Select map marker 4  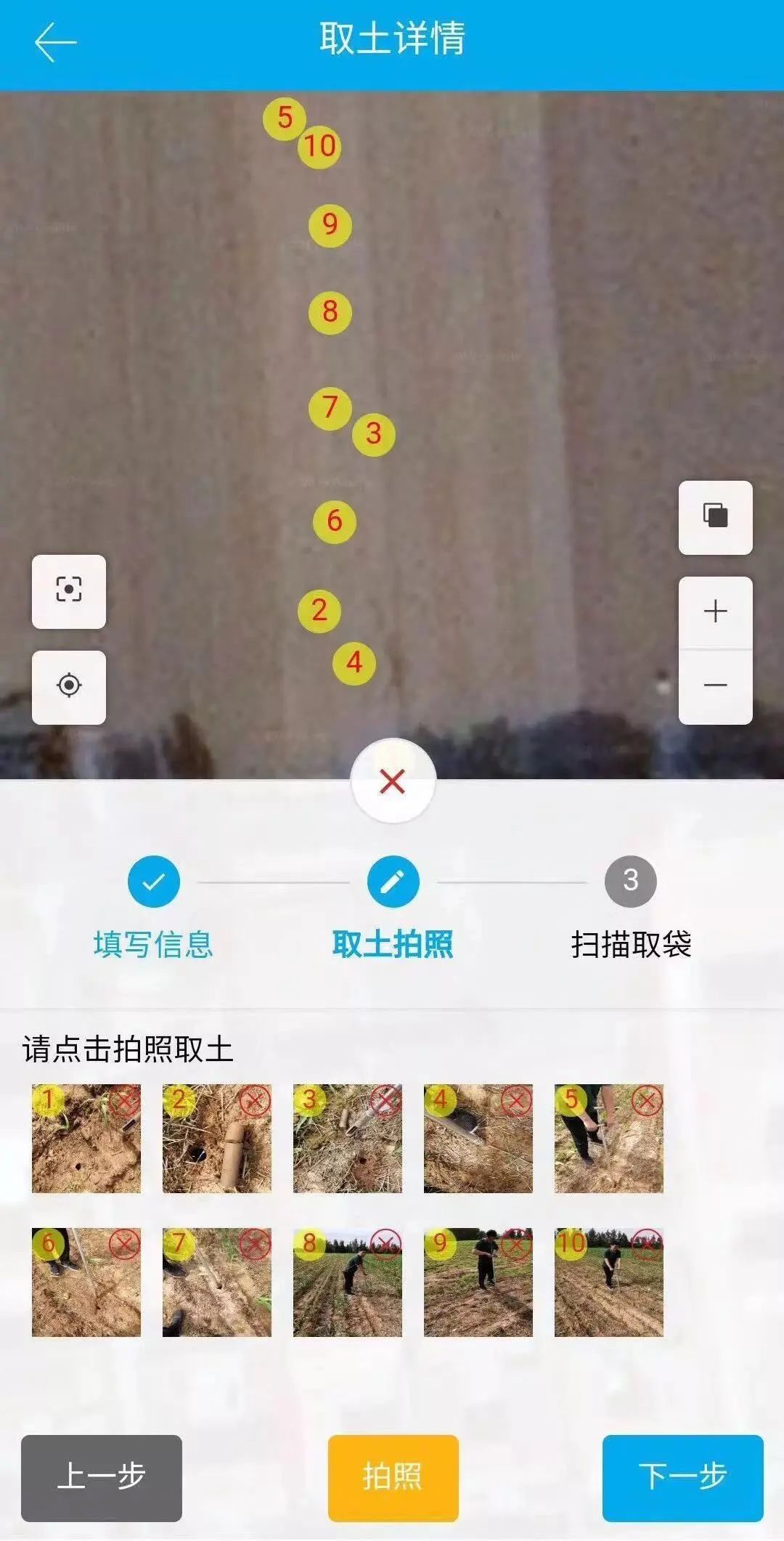tap(354, 662)
